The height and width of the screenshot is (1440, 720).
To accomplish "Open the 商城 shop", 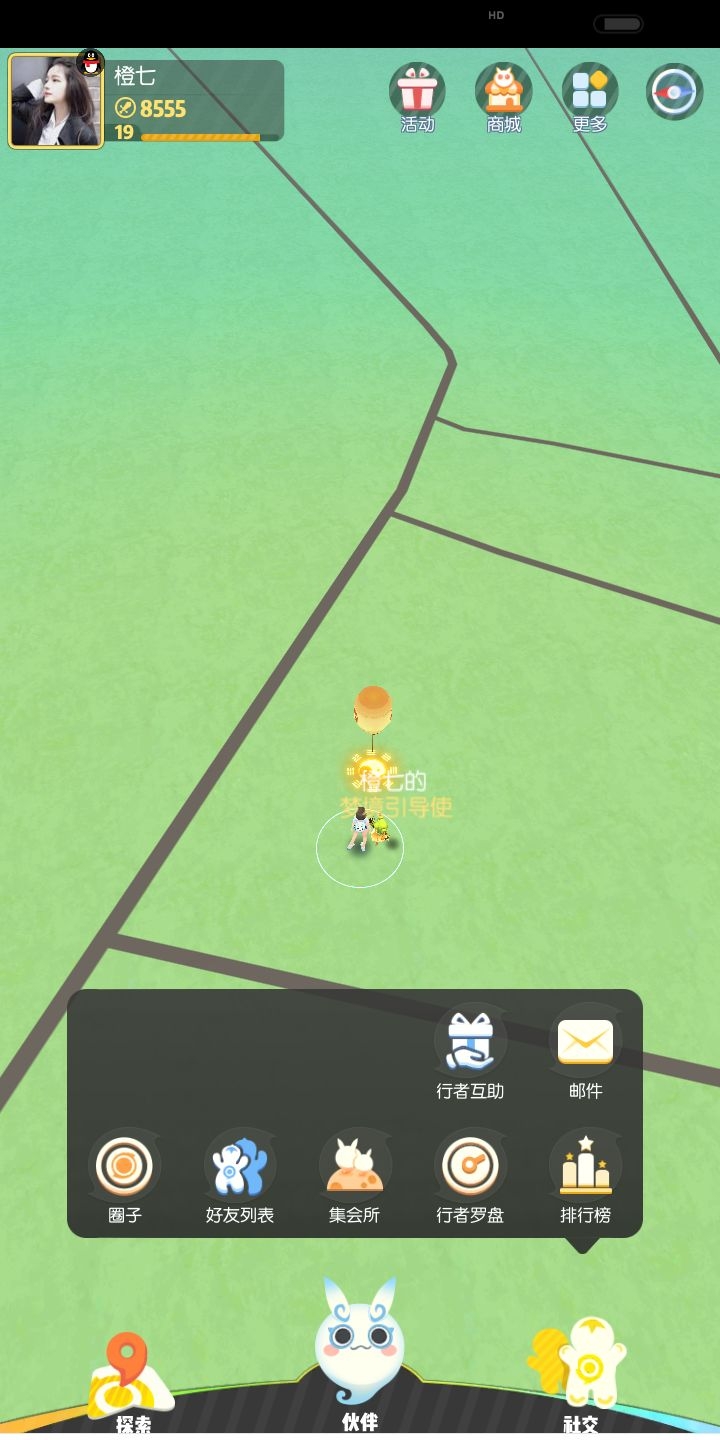I will [x=503, y=94].
